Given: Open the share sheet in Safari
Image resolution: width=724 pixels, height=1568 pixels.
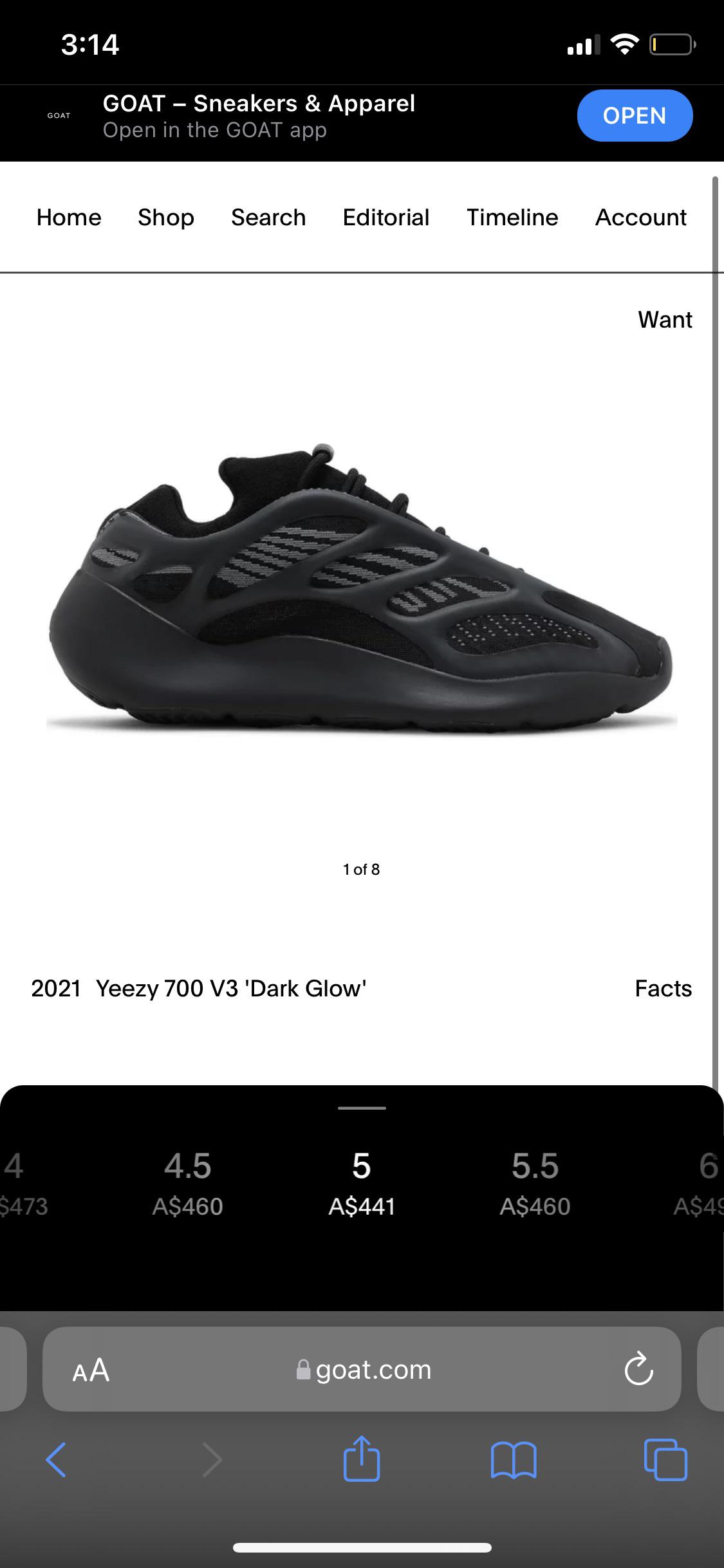Looking at the screenshot, I should coord(362,1460).
